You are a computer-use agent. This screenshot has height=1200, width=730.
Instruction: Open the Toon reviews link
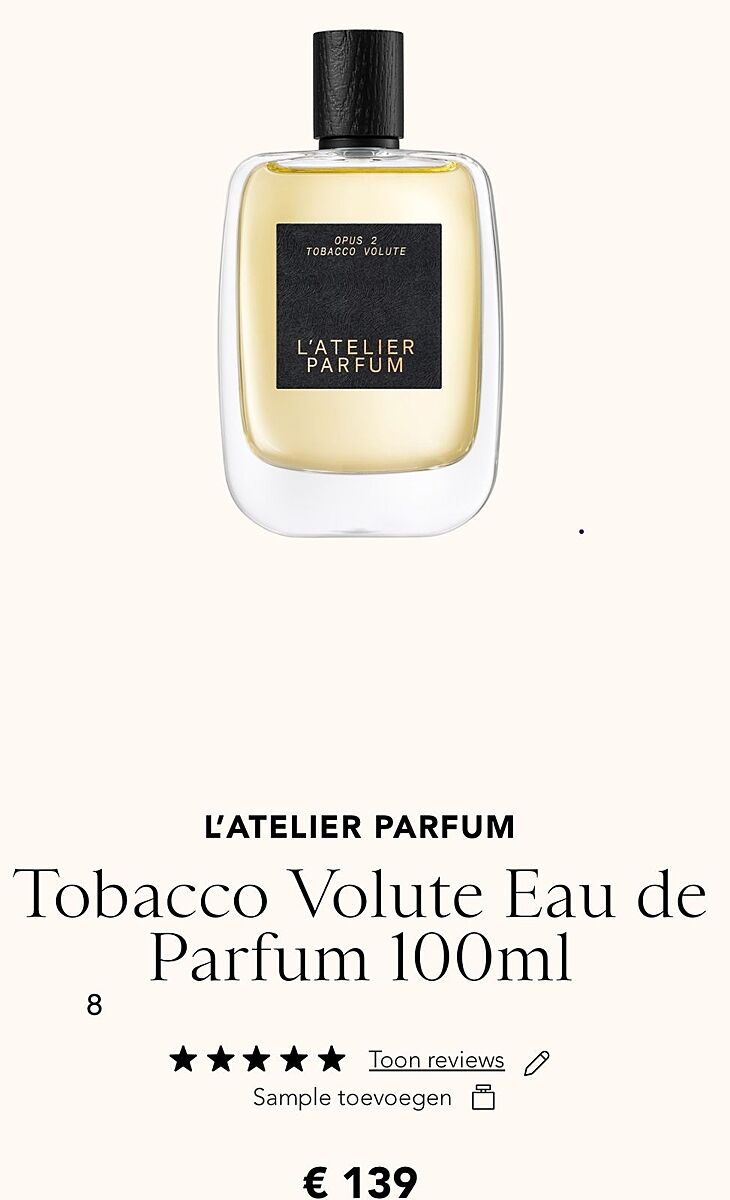(x=436, y=1060)
